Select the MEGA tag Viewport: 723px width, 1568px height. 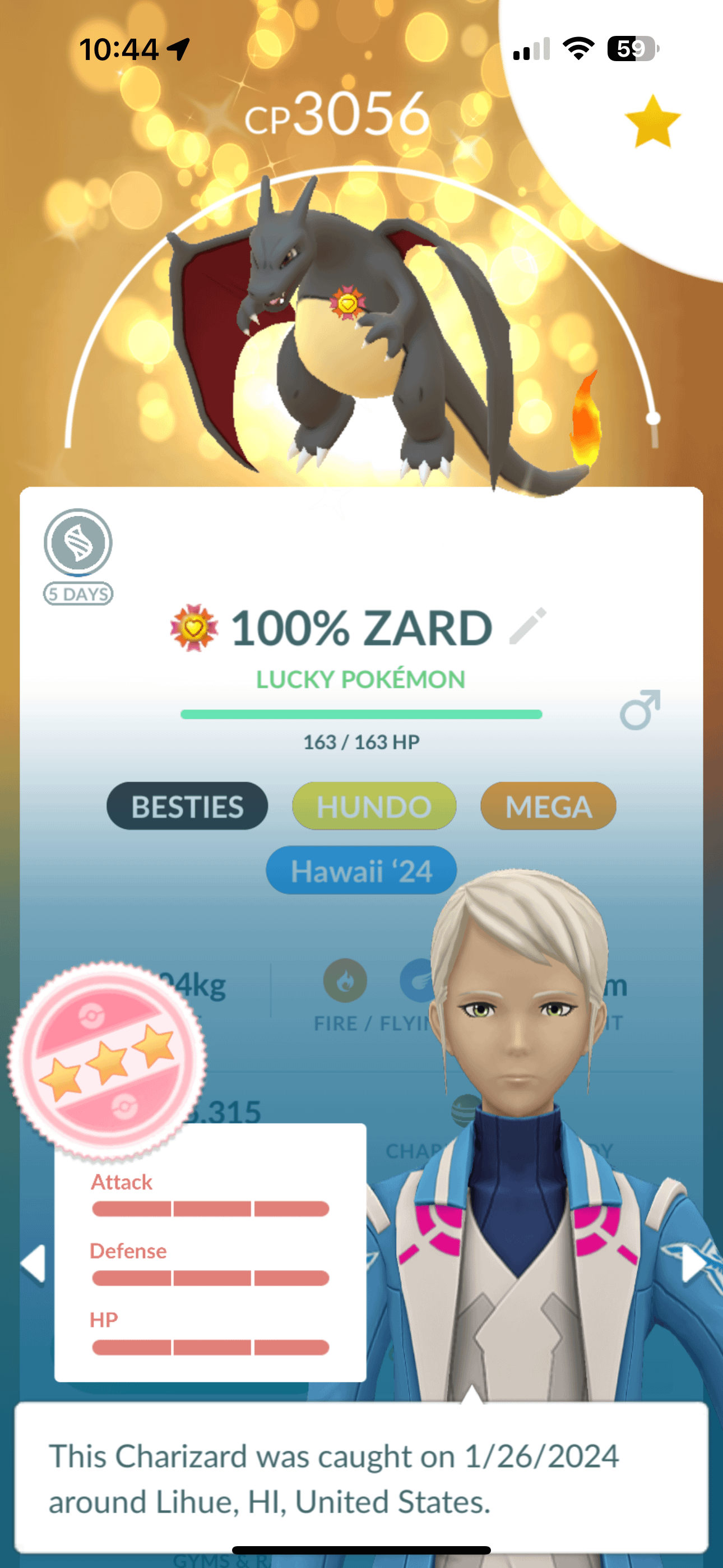coord(548,806)
